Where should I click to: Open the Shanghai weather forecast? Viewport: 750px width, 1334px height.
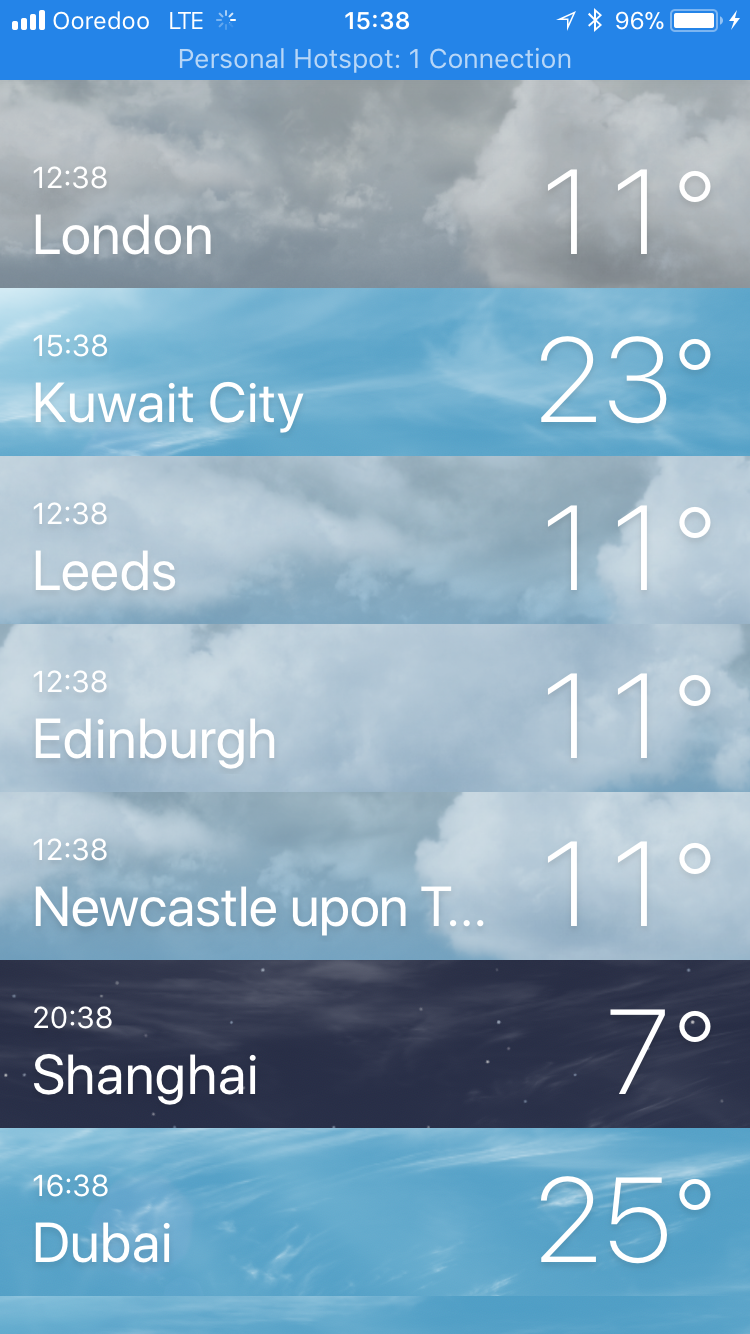(x=375, y=1046)
